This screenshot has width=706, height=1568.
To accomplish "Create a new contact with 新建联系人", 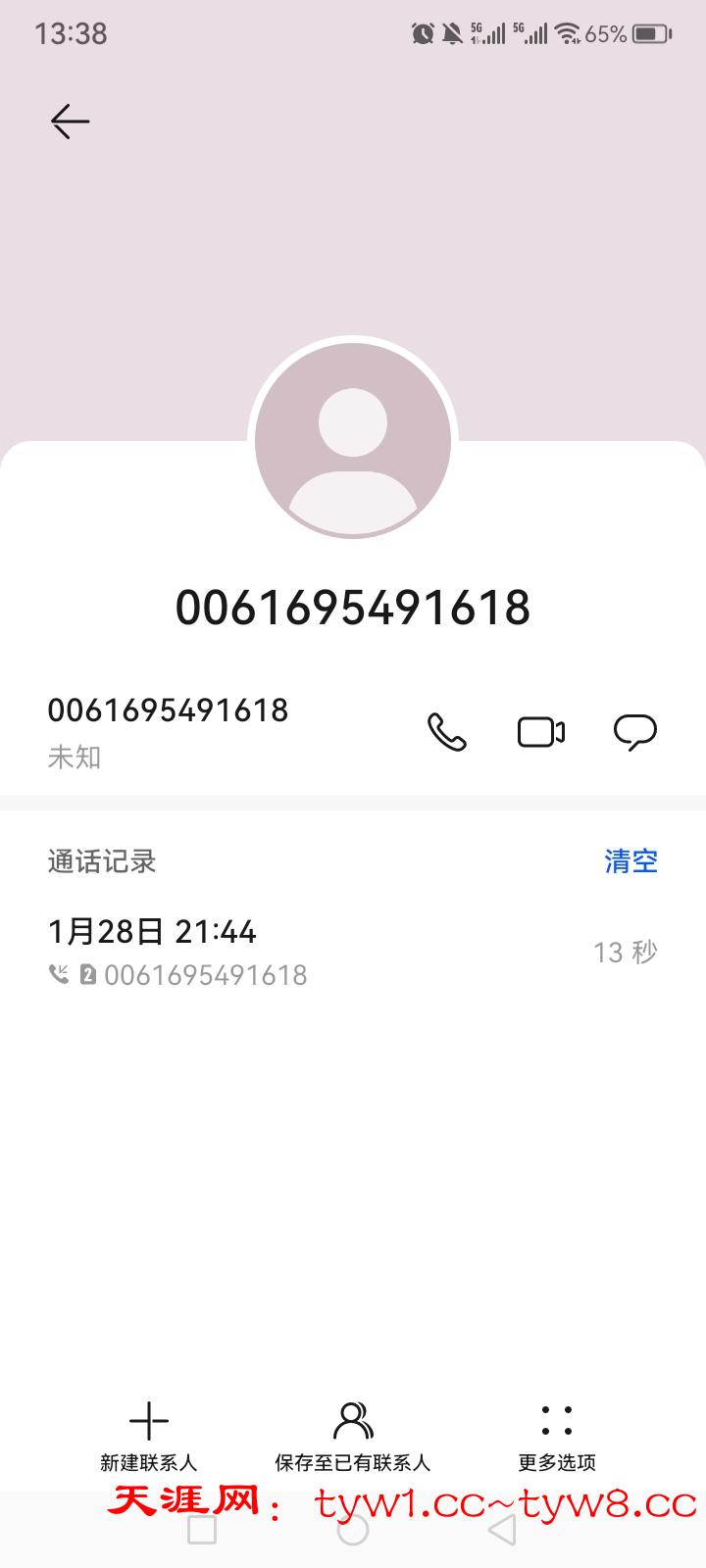I will [149, 1435].
